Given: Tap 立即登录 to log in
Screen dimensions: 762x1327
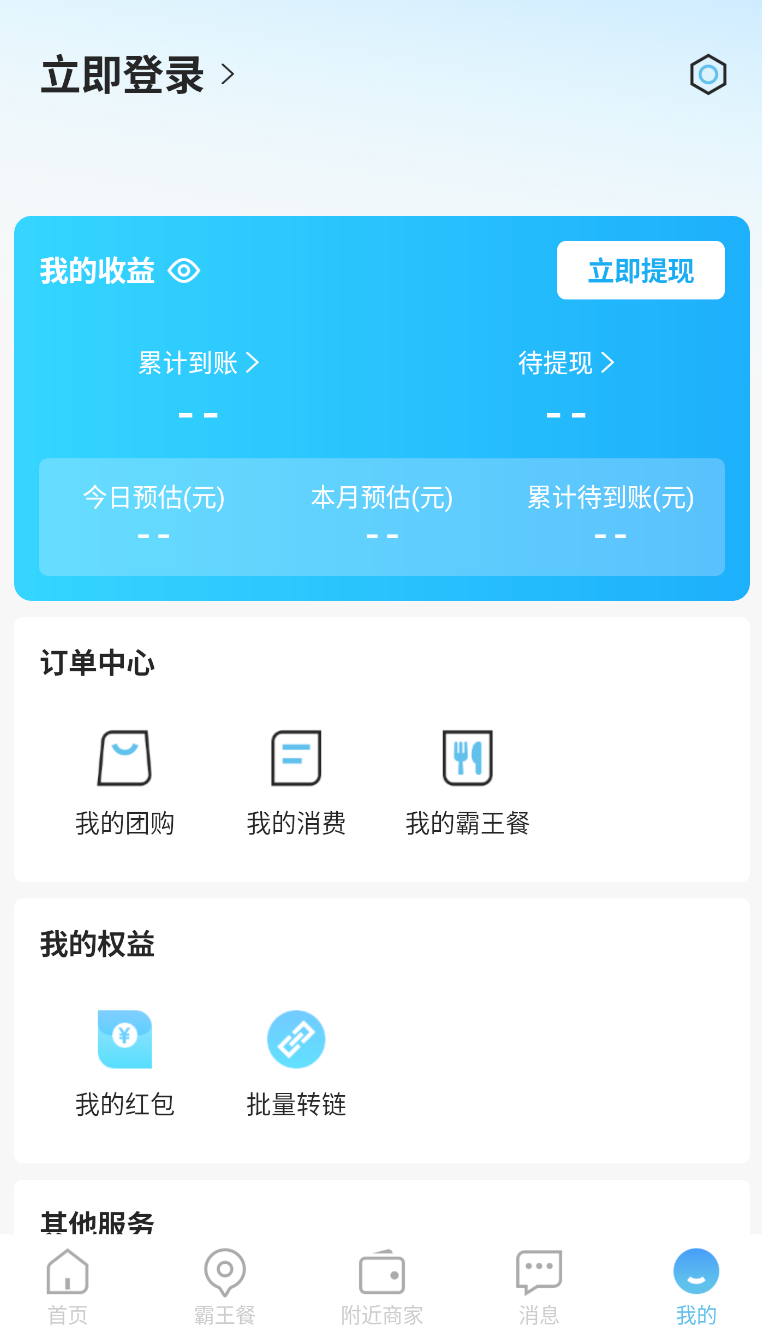Looking at the screenshot, I should (137, 75).
